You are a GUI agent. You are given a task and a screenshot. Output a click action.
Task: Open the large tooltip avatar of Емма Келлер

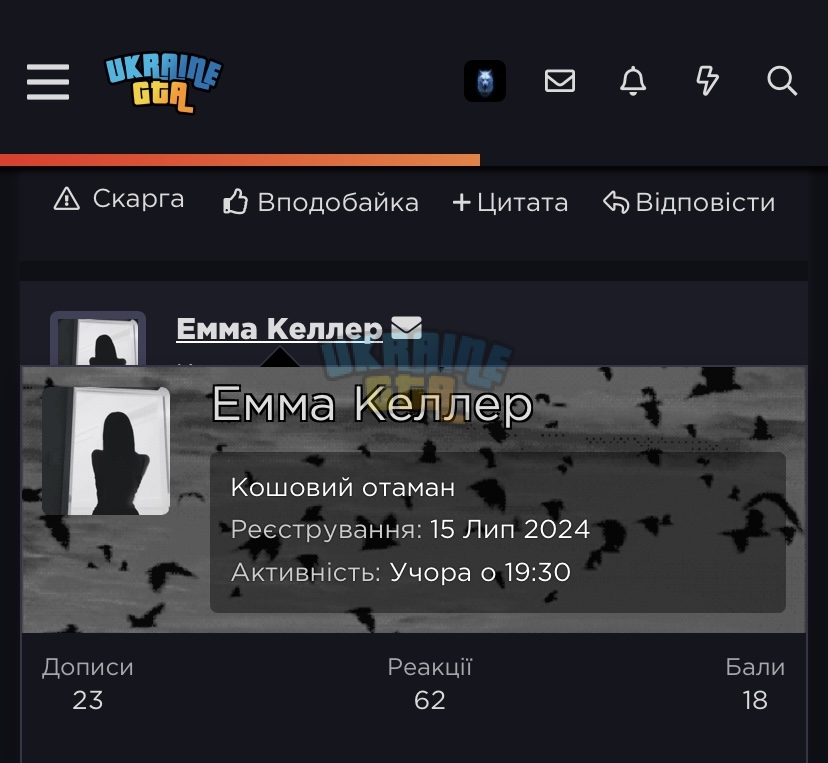(x=106, y=450)
